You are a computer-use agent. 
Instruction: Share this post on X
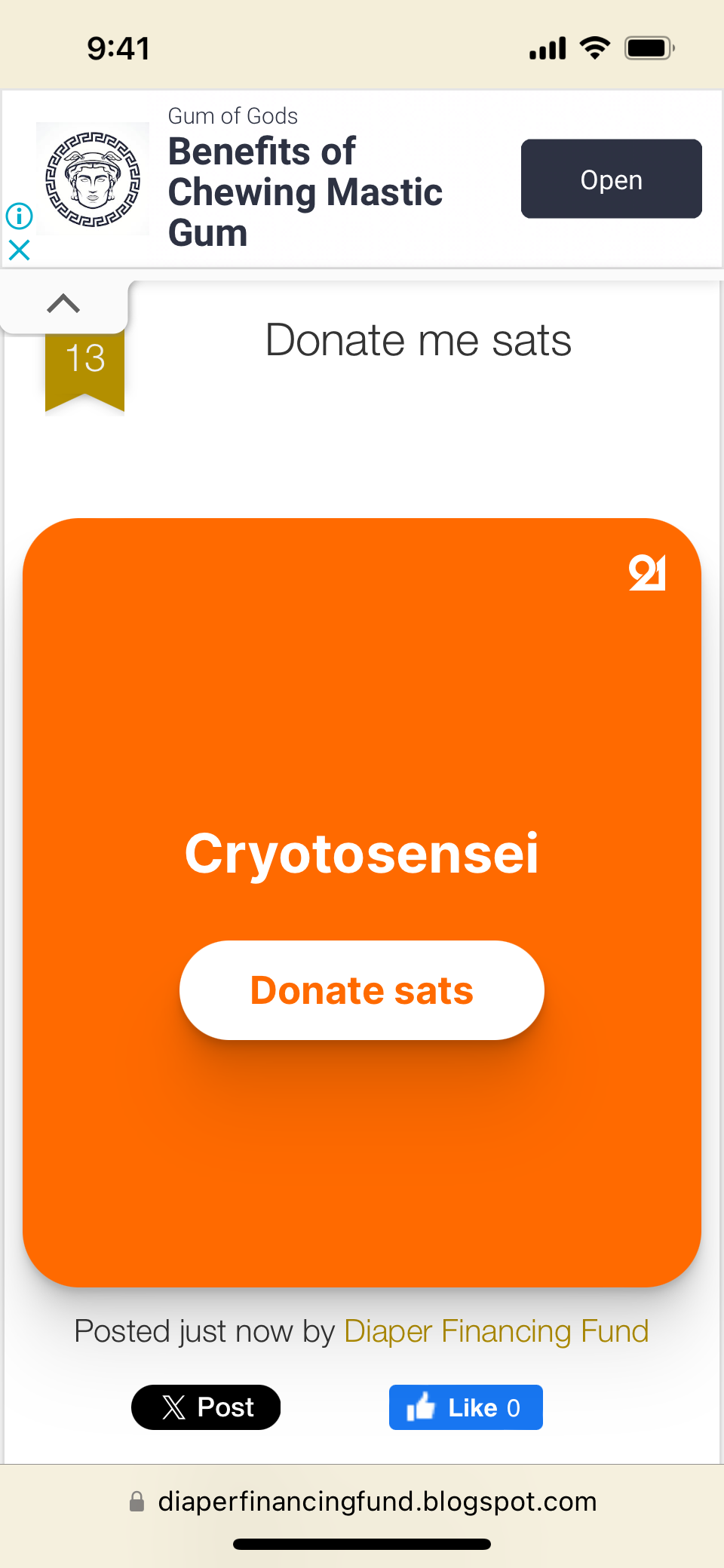206,1407
